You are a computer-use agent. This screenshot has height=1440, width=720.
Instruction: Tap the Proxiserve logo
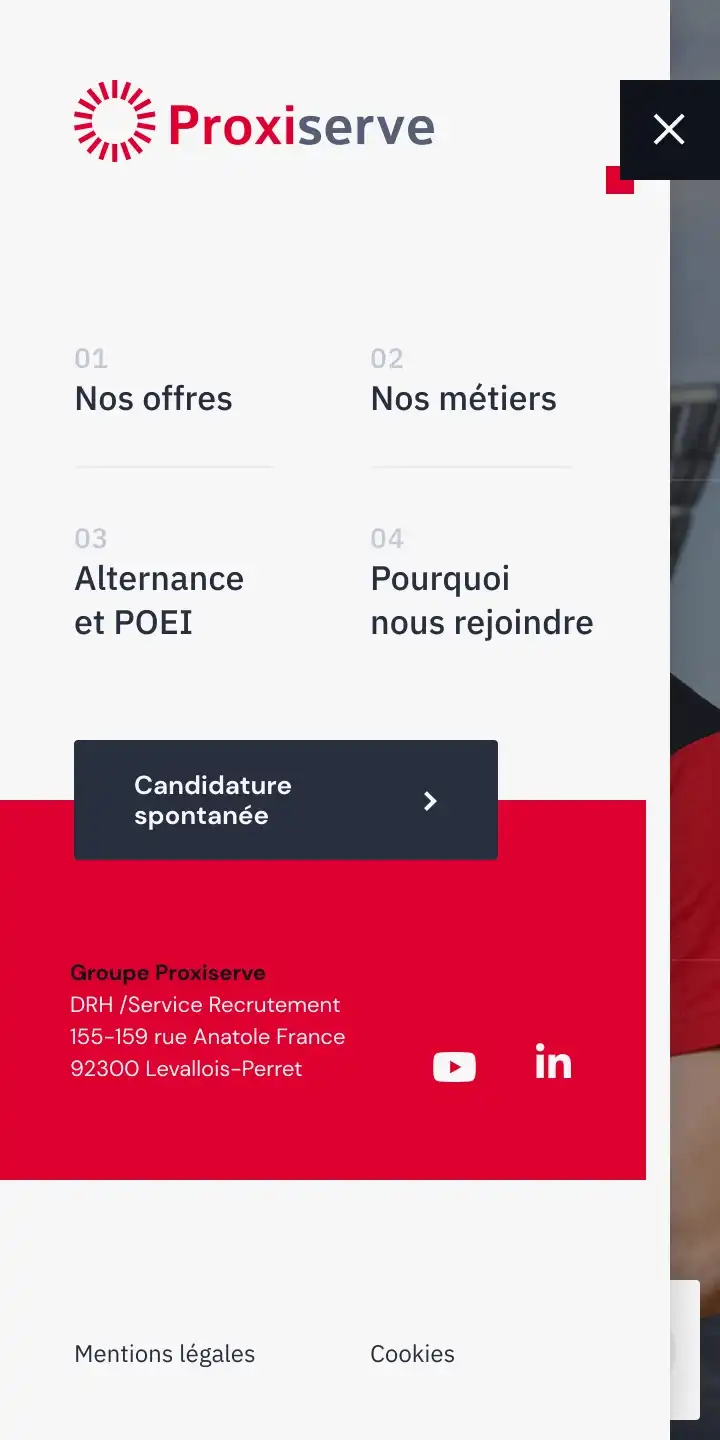pos(255,122)
